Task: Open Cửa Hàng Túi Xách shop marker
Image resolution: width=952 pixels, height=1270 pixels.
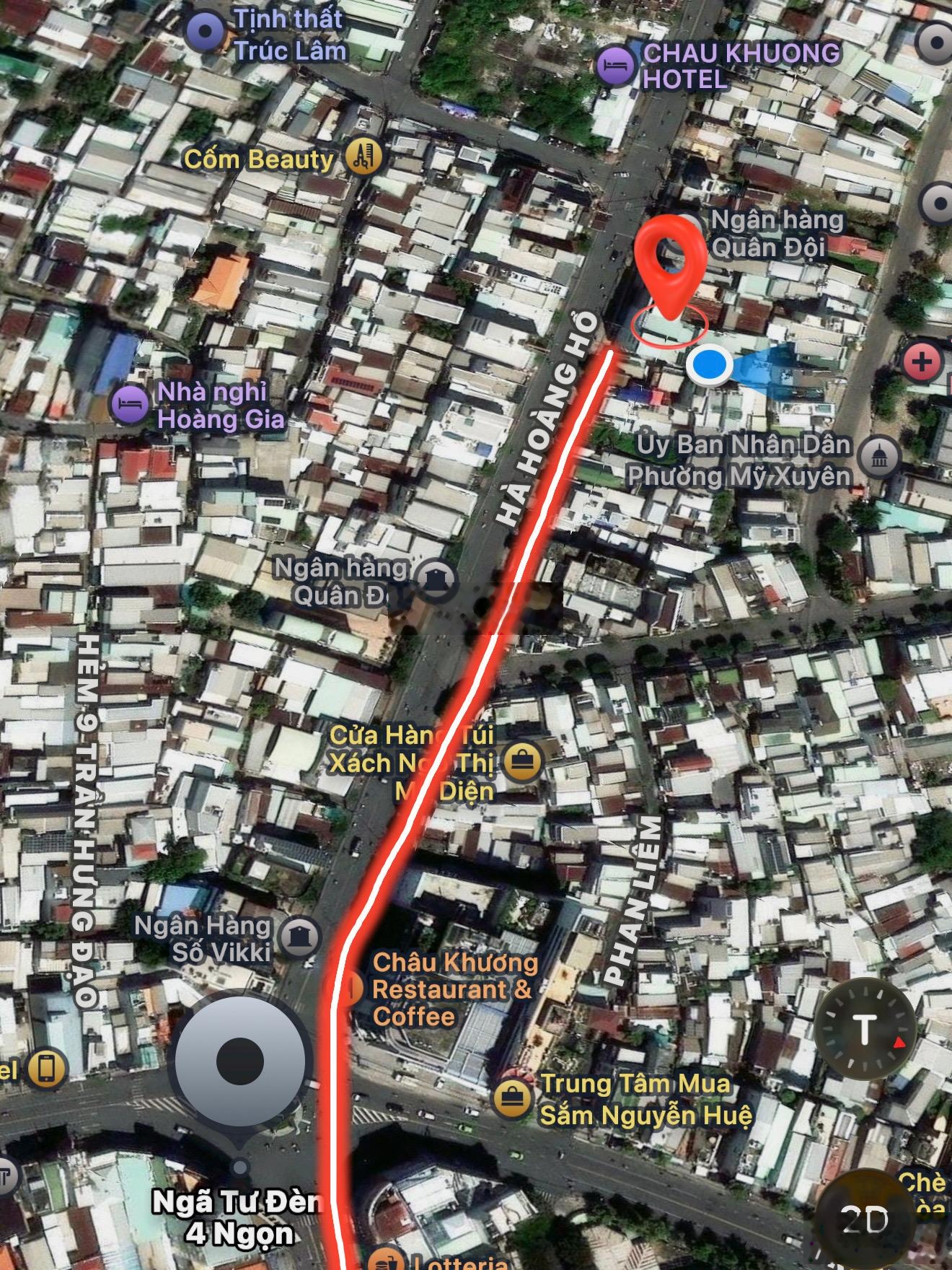Action: click(521, 761)
